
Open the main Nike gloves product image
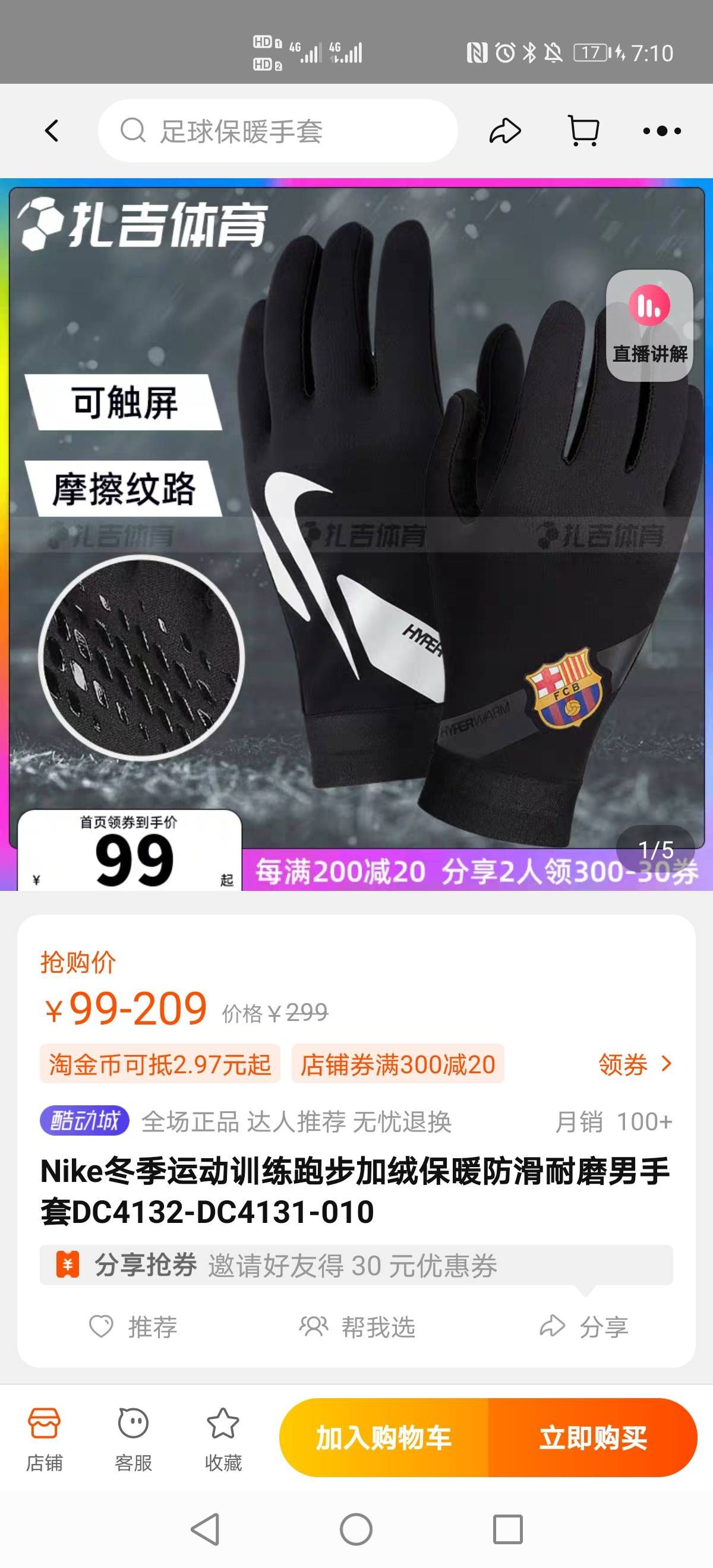356,535
